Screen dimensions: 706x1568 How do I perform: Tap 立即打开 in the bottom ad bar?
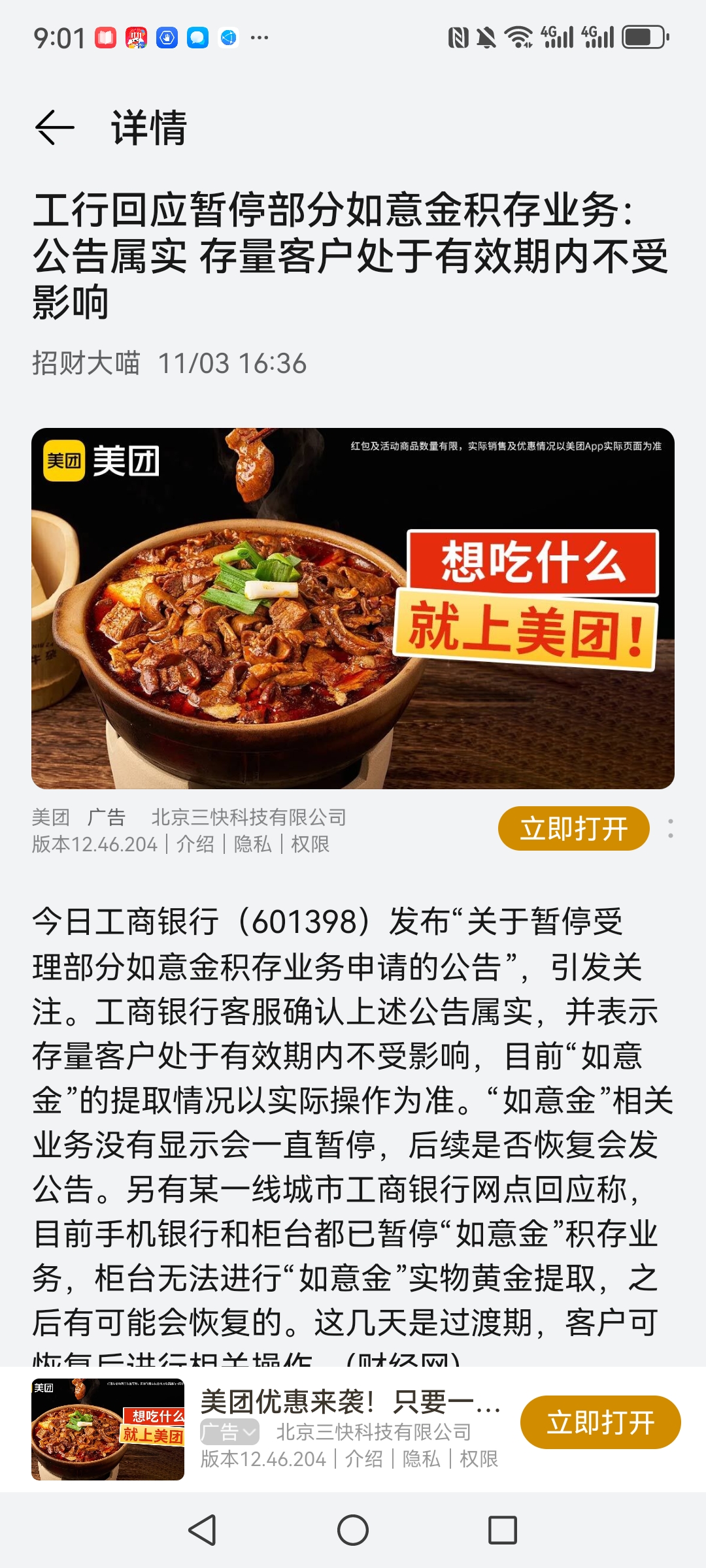600,1422
